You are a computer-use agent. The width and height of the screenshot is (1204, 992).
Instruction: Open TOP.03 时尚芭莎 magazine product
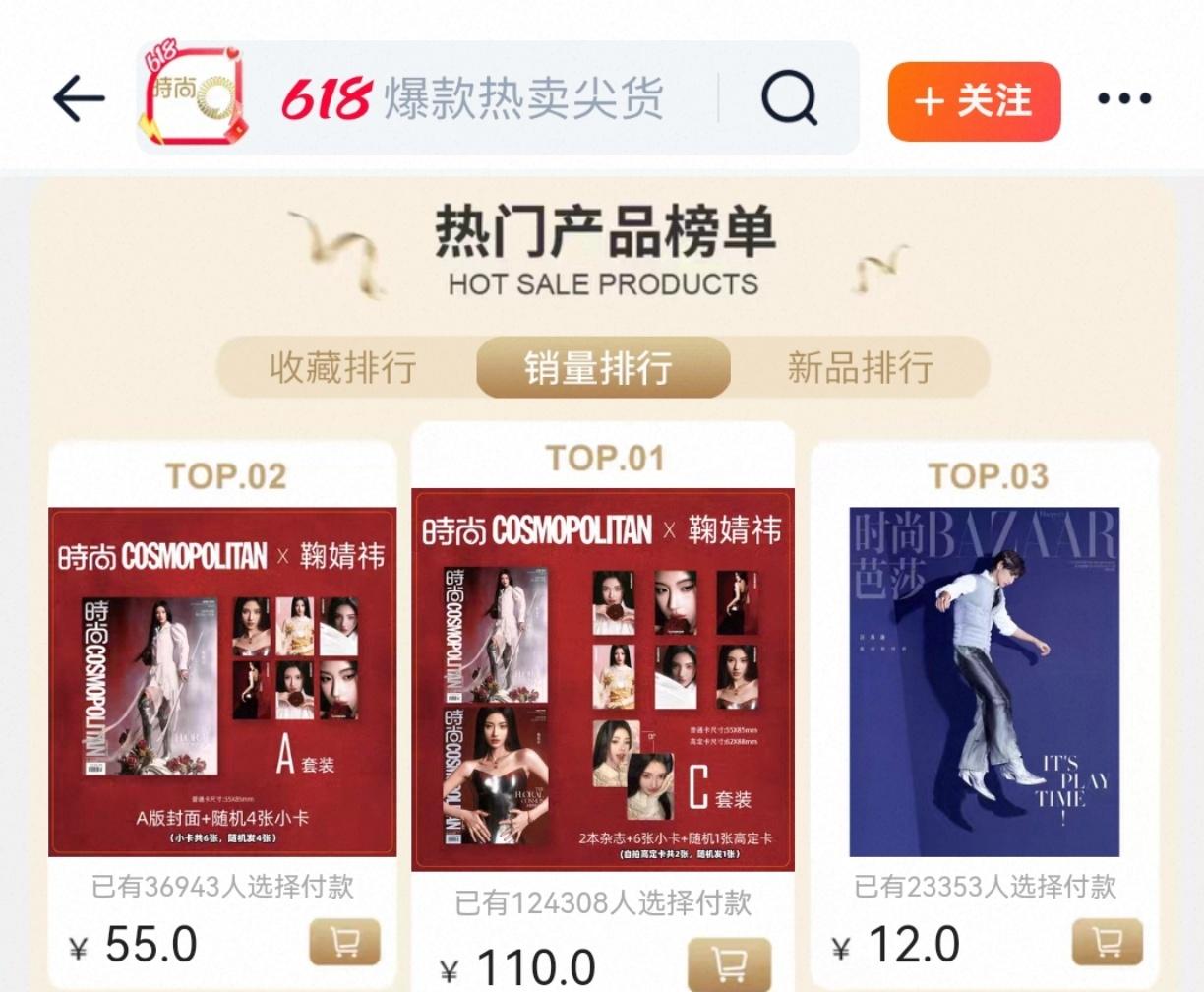[x=985, y=681]
